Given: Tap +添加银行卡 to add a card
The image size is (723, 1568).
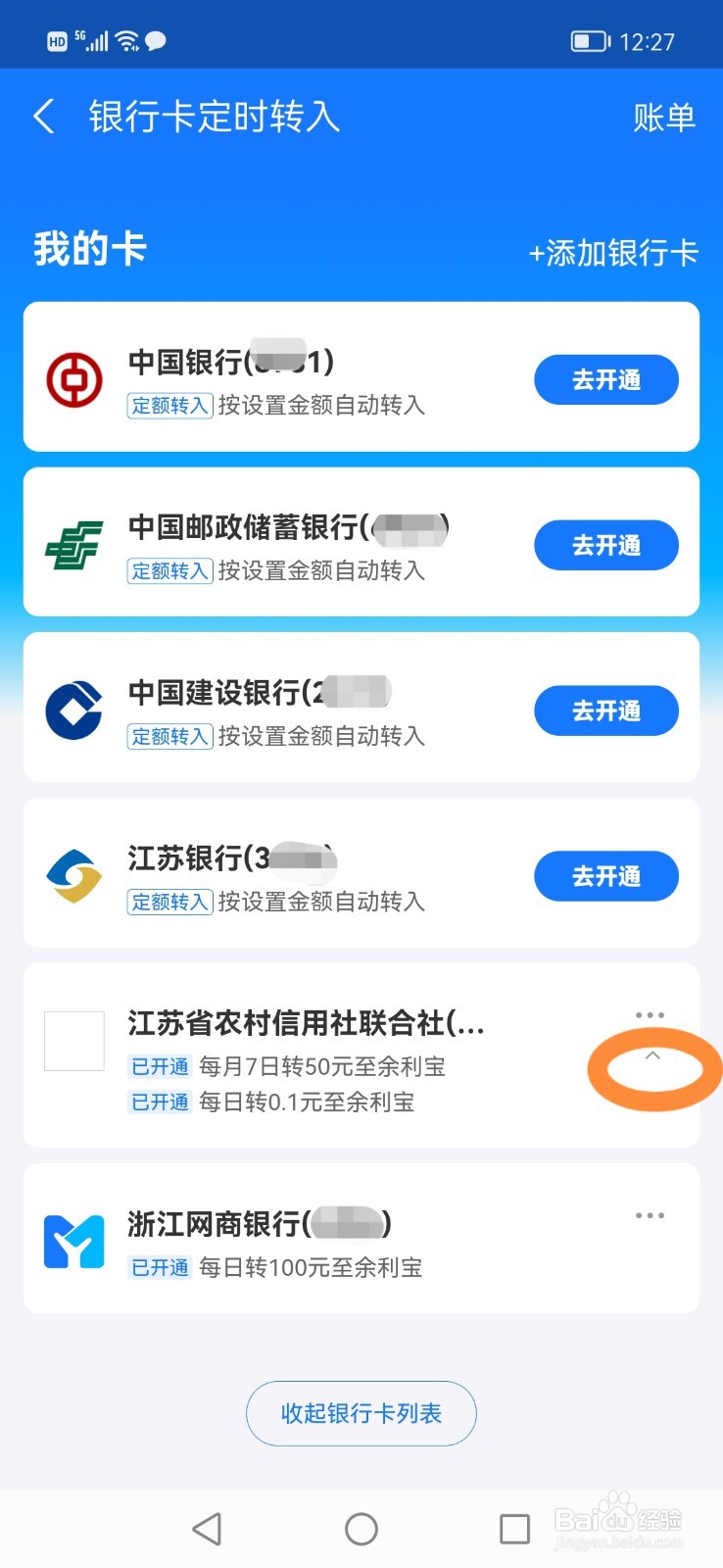Looking at the screenshot, I should click(613, 253).
